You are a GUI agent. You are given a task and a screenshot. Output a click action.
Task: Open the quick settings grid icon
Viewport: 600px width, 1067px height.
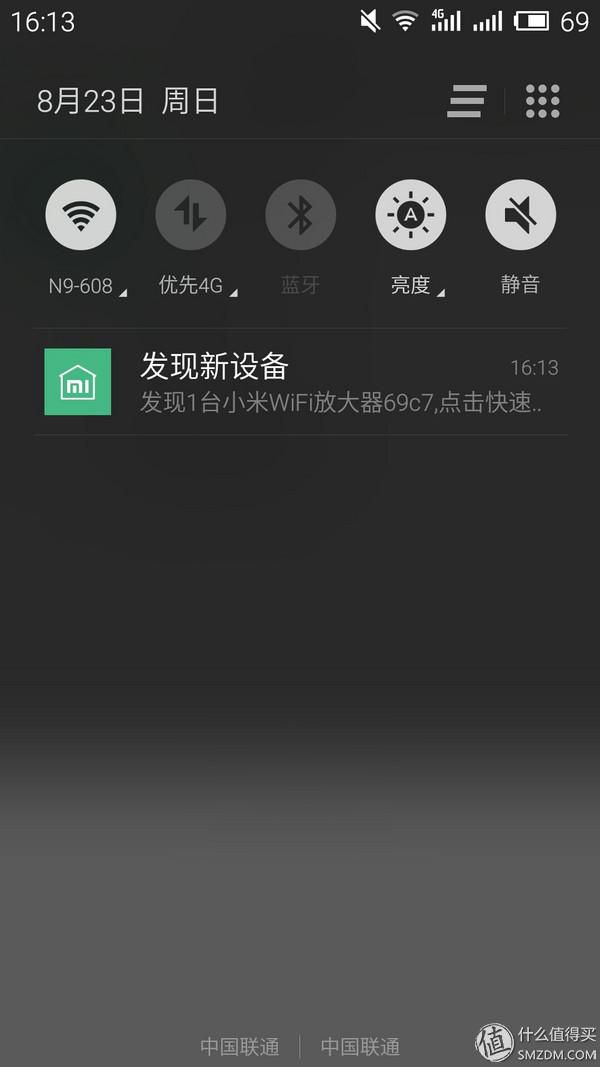(x=542, y=101)
